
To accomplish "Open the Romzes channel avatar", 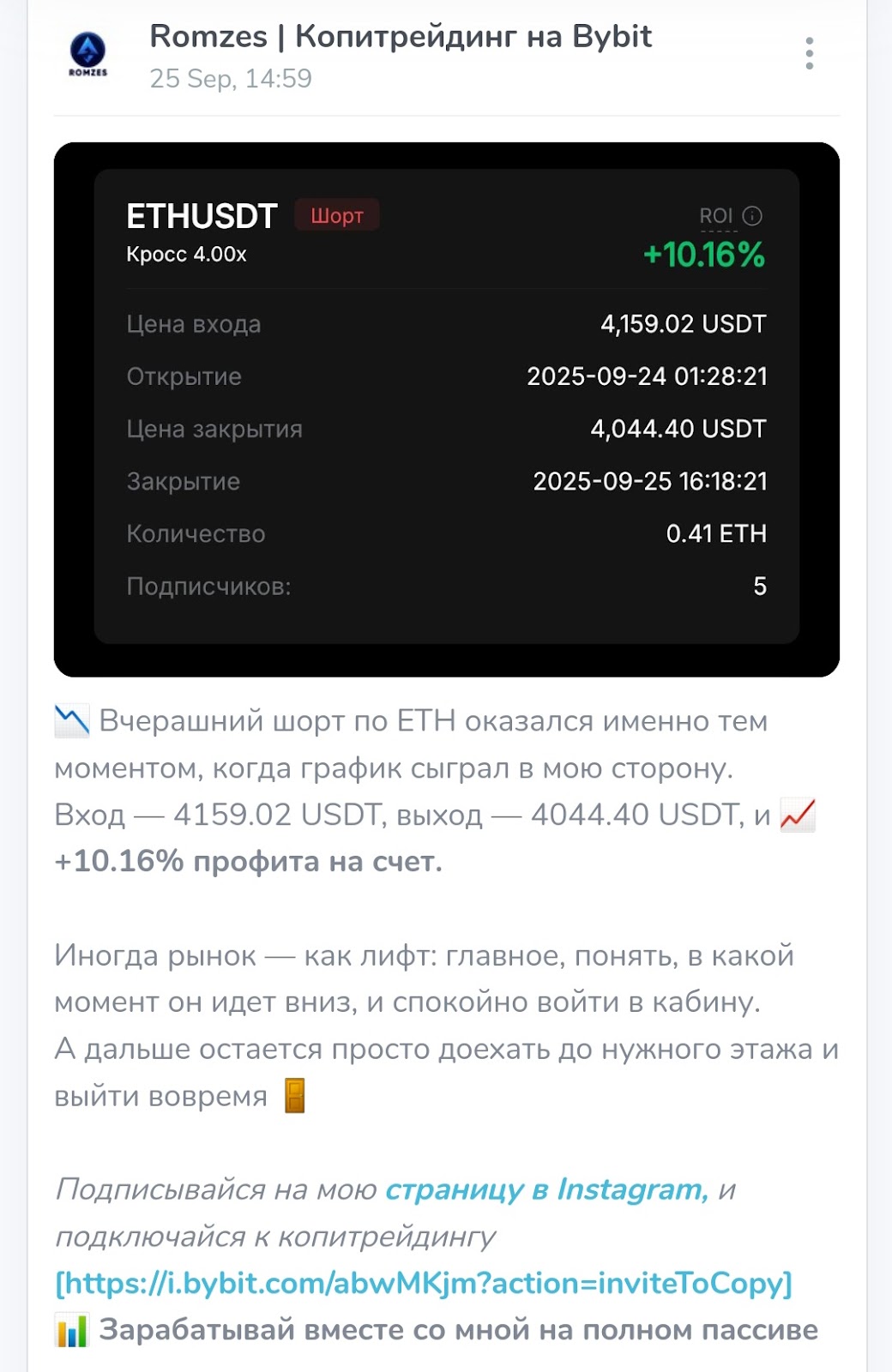I will point(88,54).
